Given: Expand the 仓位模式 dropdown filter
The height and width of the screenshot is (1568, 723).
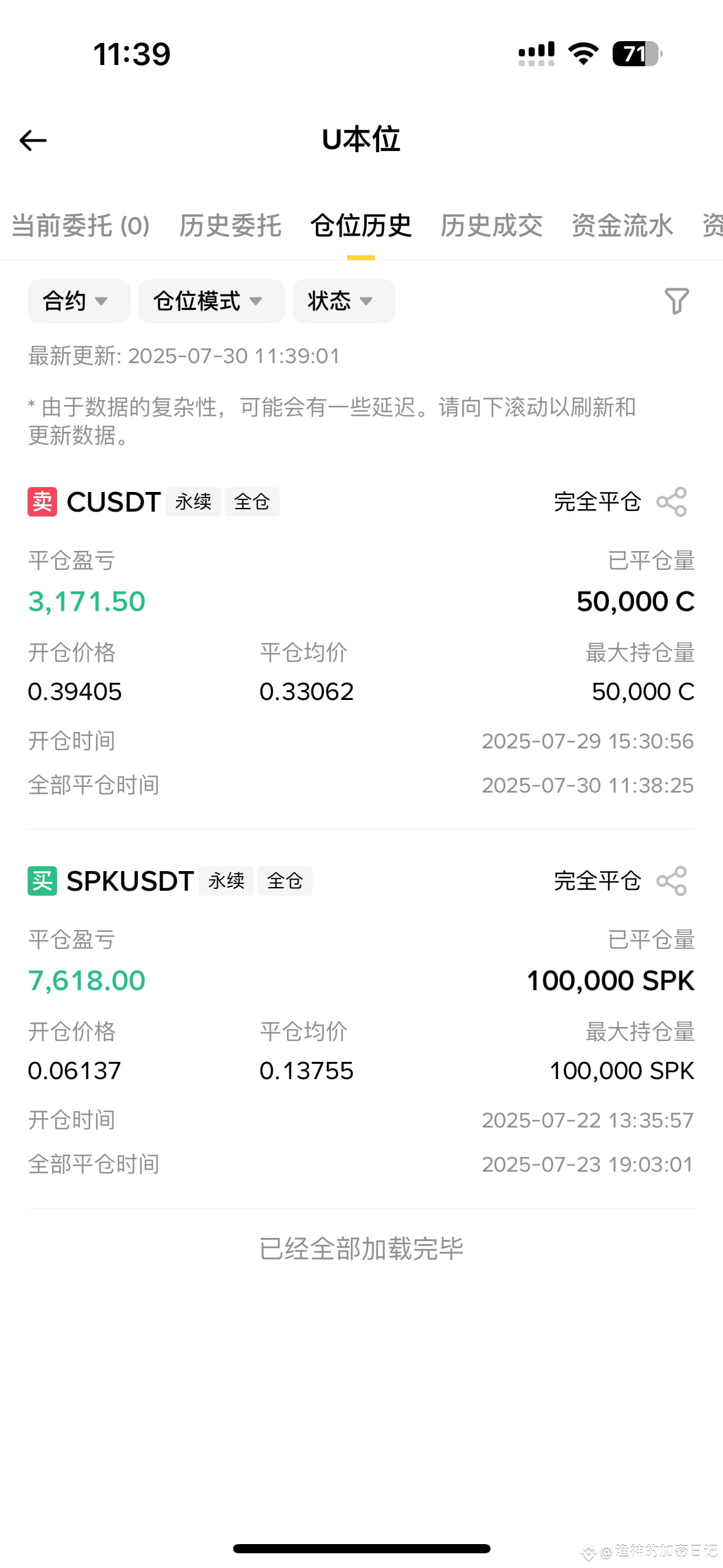Looking at the screenshot, I should (211, 301).
